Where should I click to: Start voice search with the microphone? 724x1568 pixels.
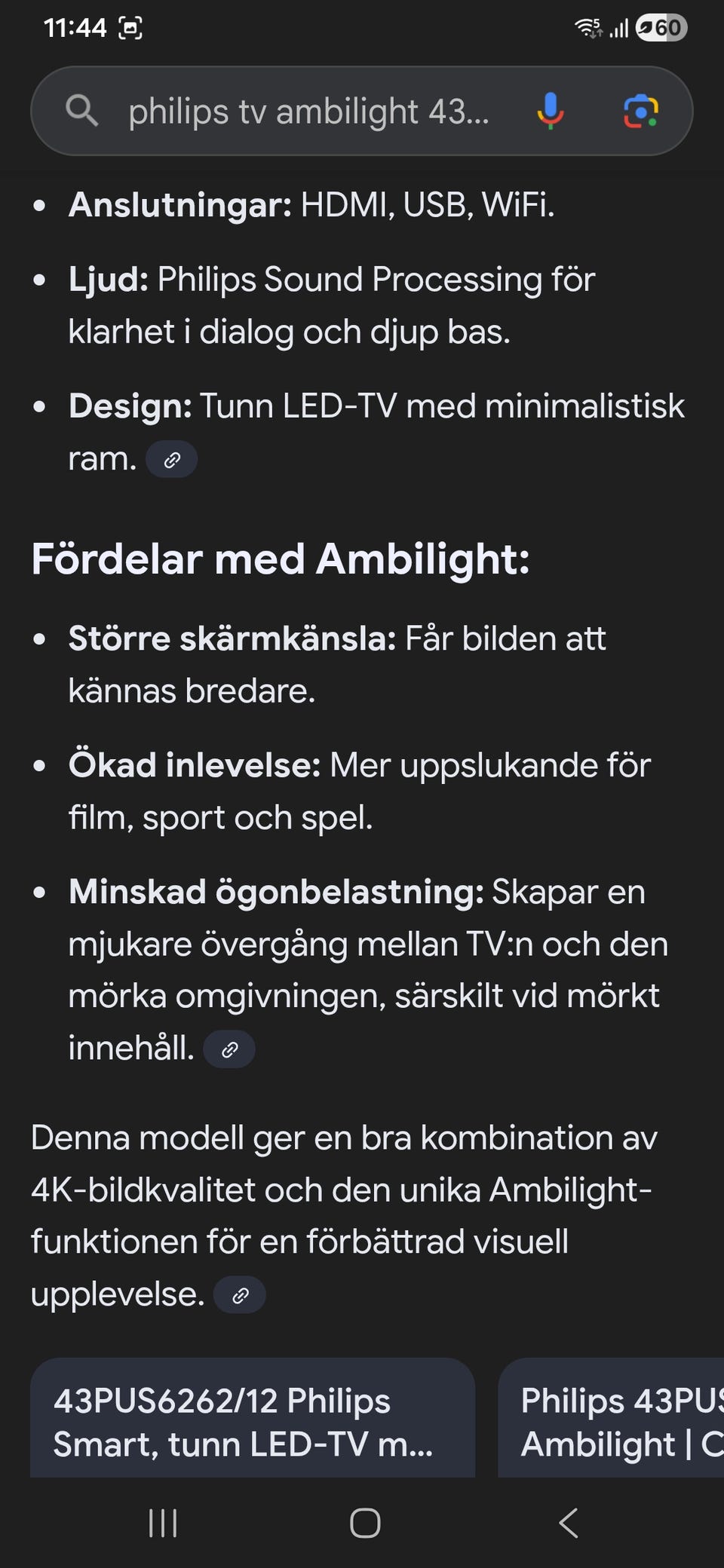[551, 112]
